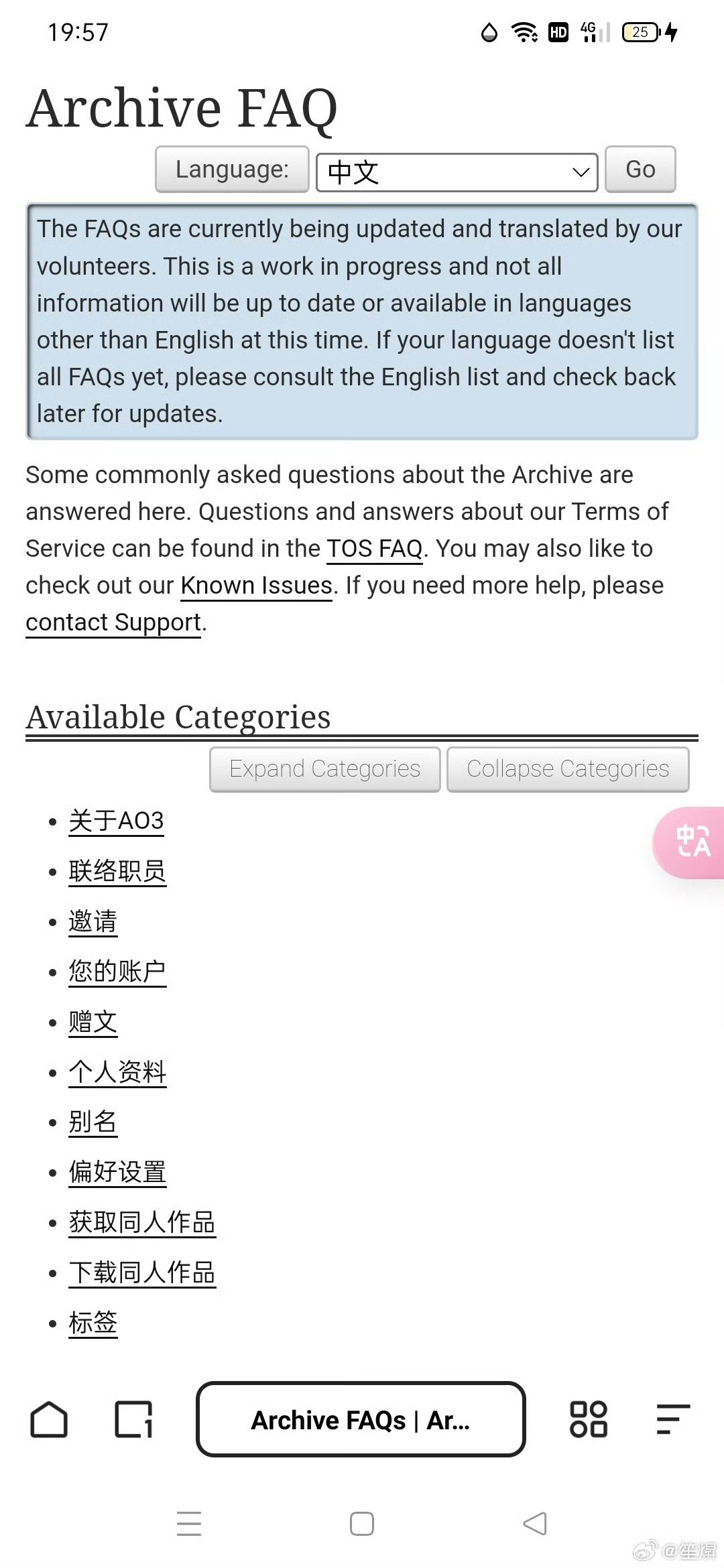Screen dimensions: 724x1568
Task: Open the 邀请 category
Action: pos(93,921)
